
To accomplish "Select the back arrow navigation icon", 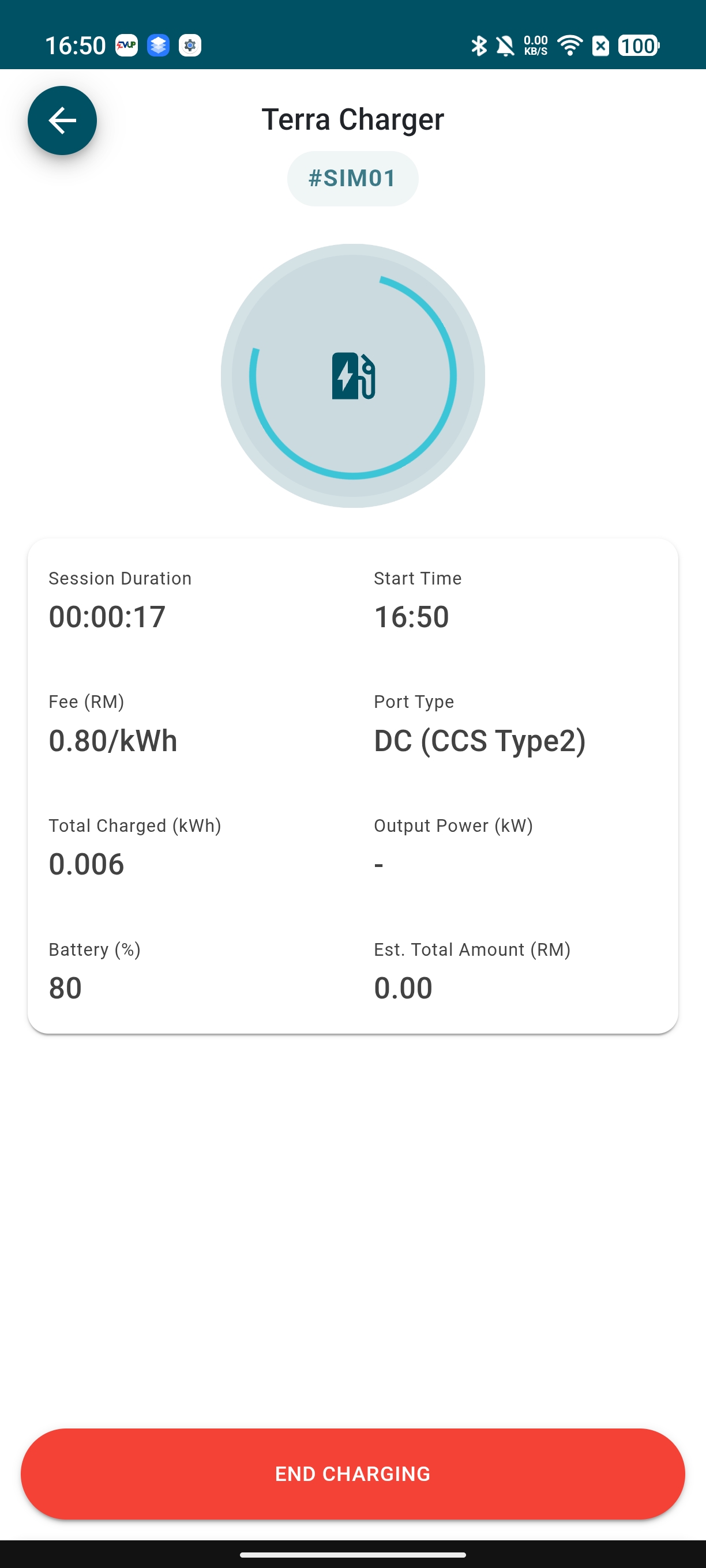I will (62, 120).
